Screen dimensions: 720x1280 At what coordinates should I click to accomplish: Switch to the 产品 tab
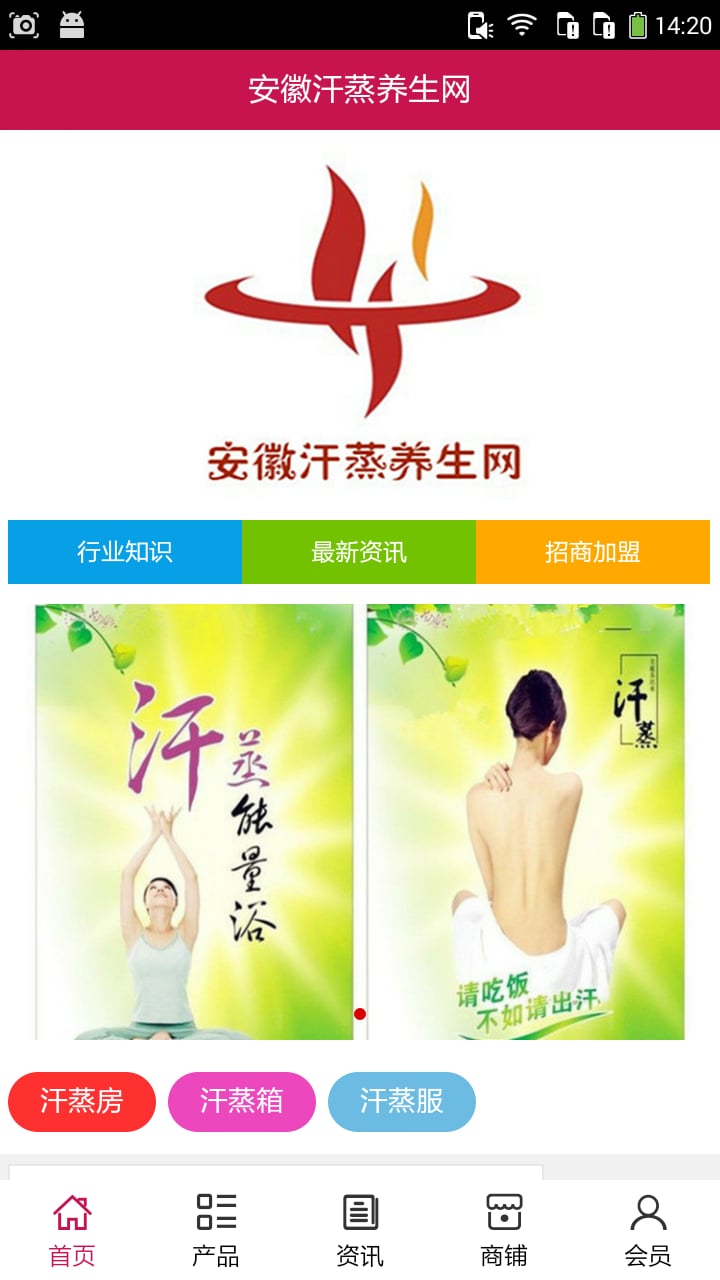tap(216, 1230)
